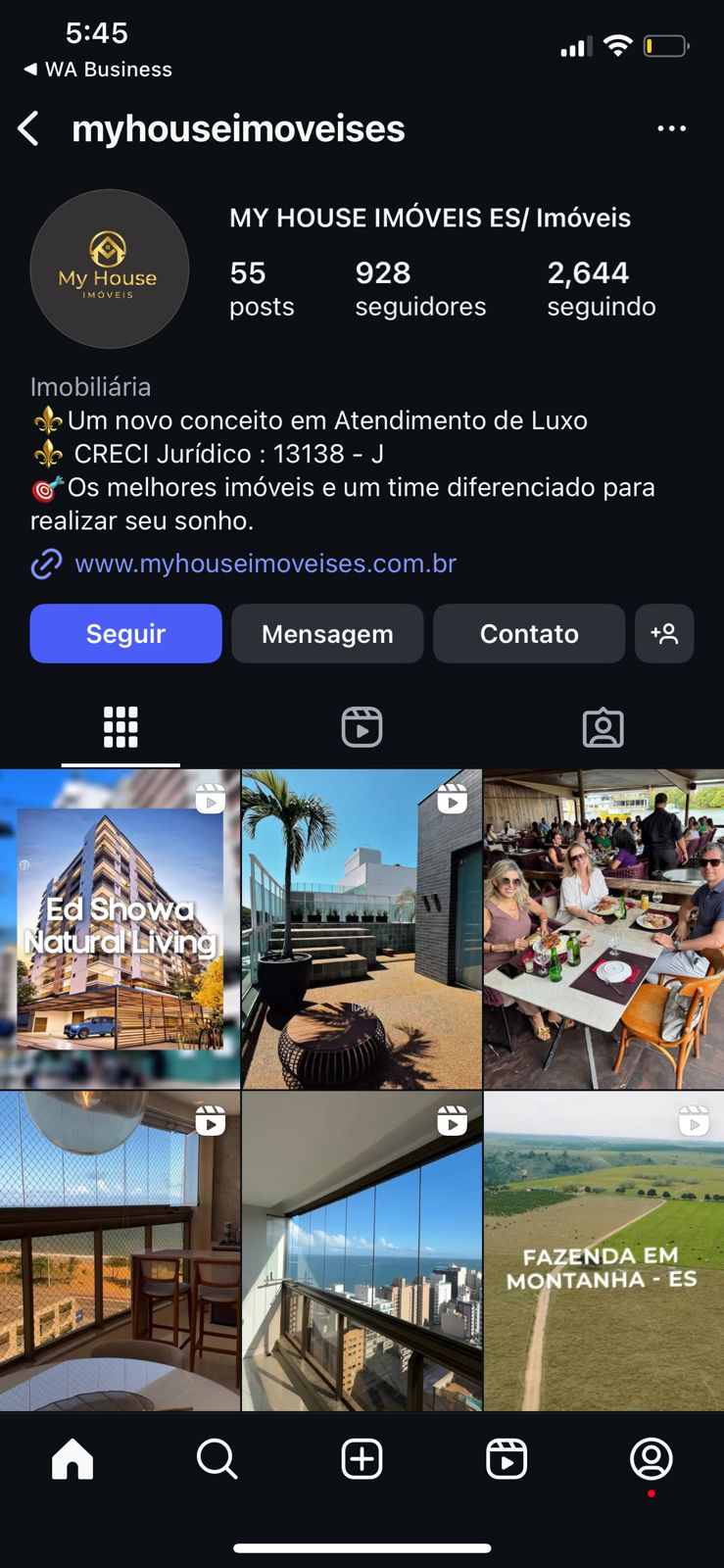Open the three-dot options menu
This screenshot has width=724, height=1568.
[671, 128]
